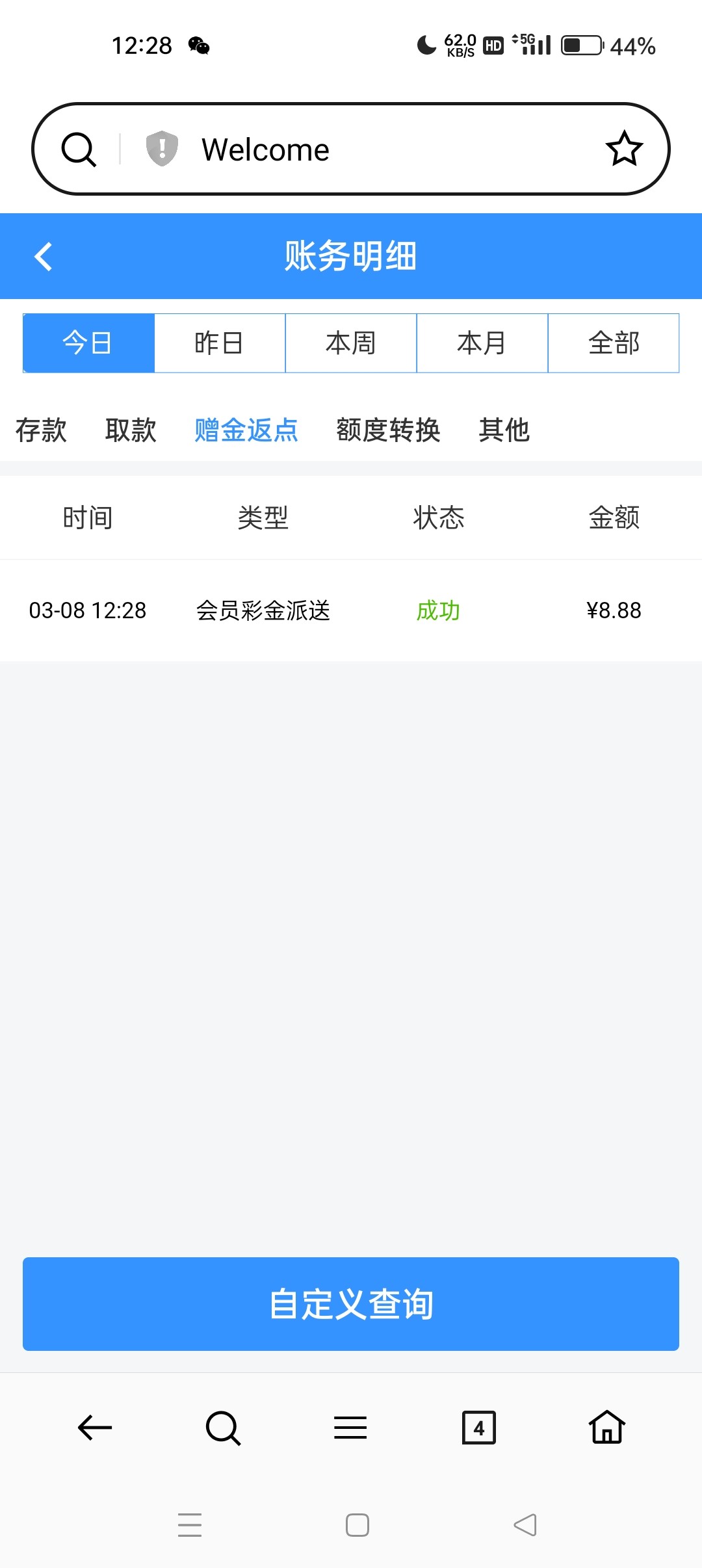Open the browser menu
The width and height of the screenshot is (702, 1568).
point(350,1428)
